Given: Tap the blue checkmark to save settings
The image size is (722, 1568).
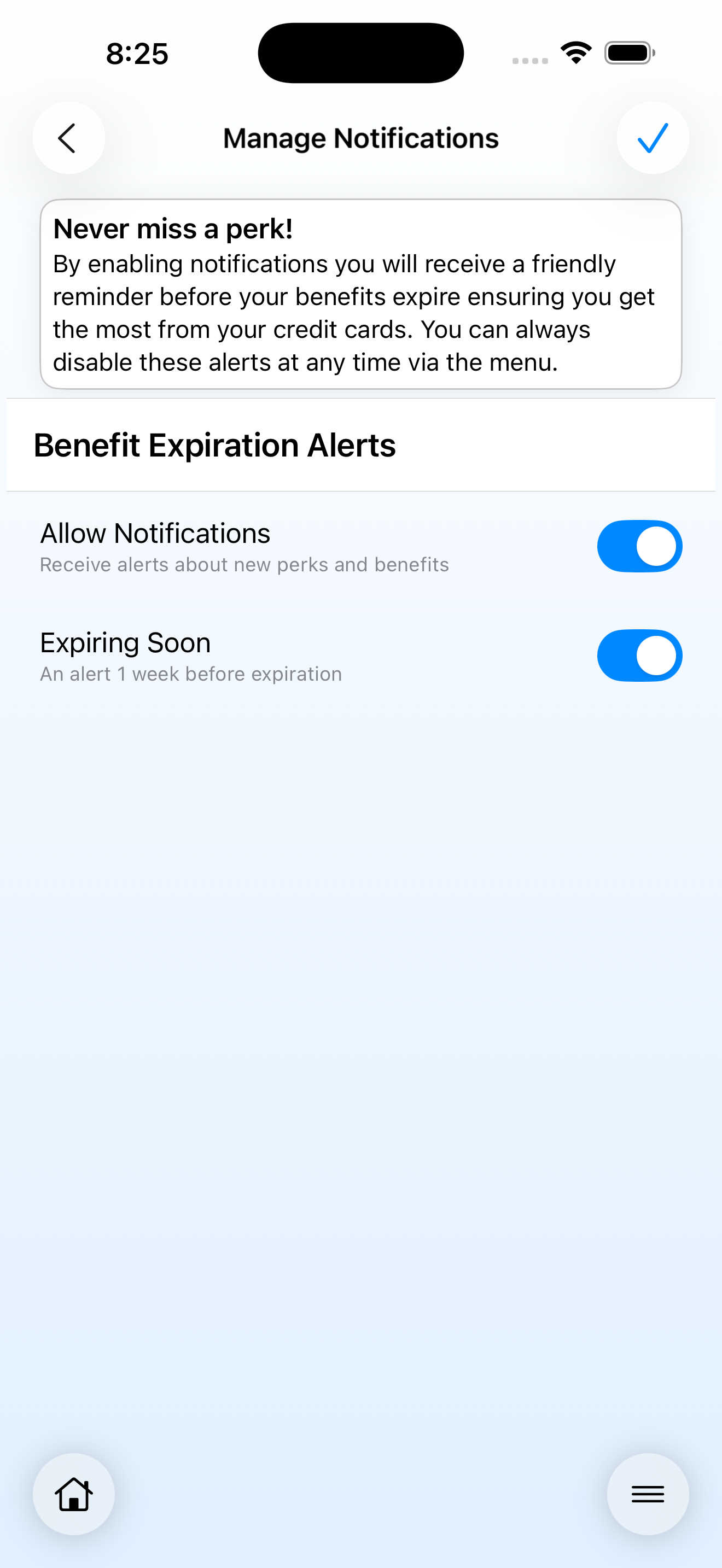Looking at the screenshot, I should (652, 138).
